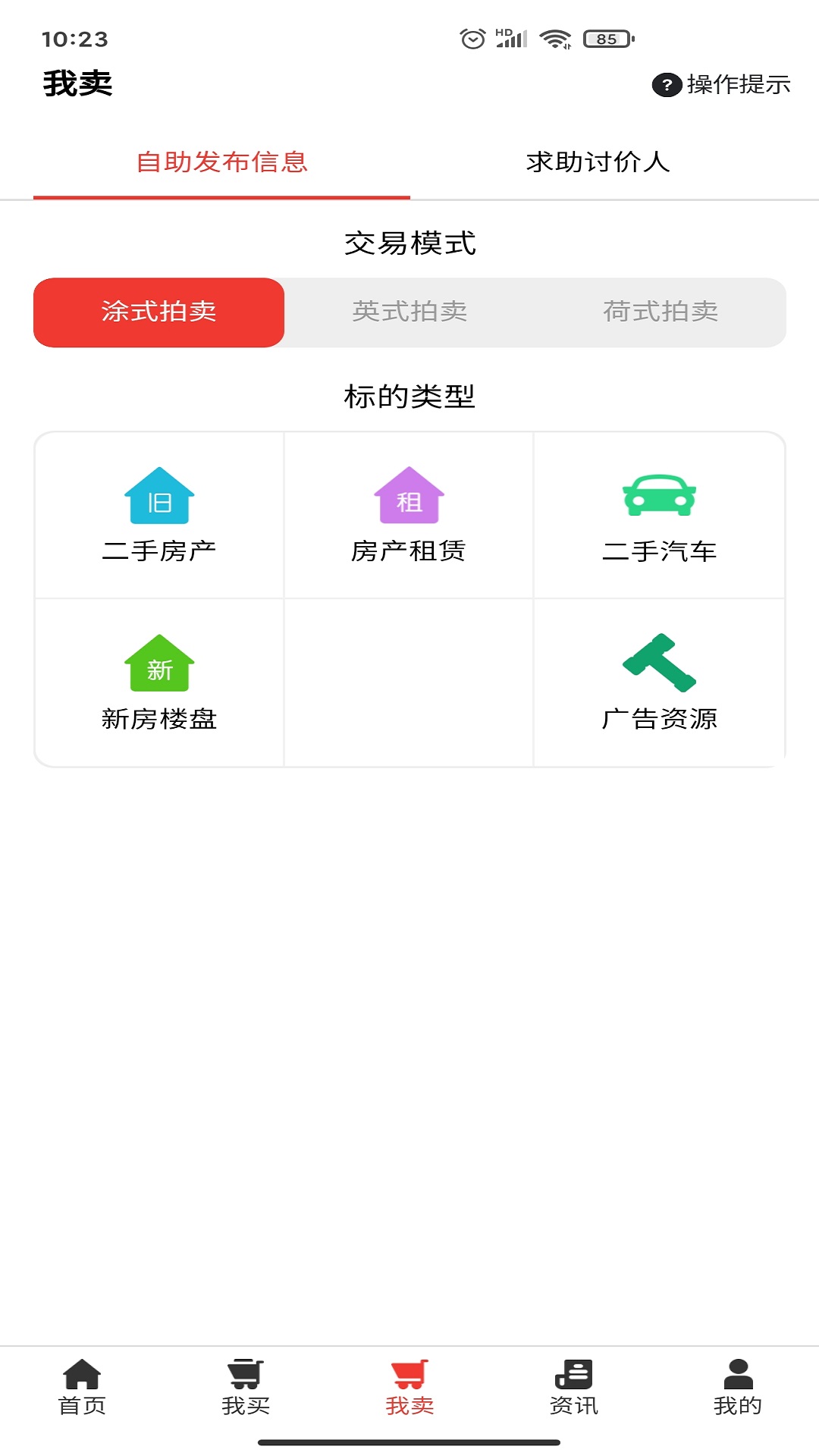Select 涂式拍卖 trading mode
This screenshot has height=1456, width=819.
(158, 312)
